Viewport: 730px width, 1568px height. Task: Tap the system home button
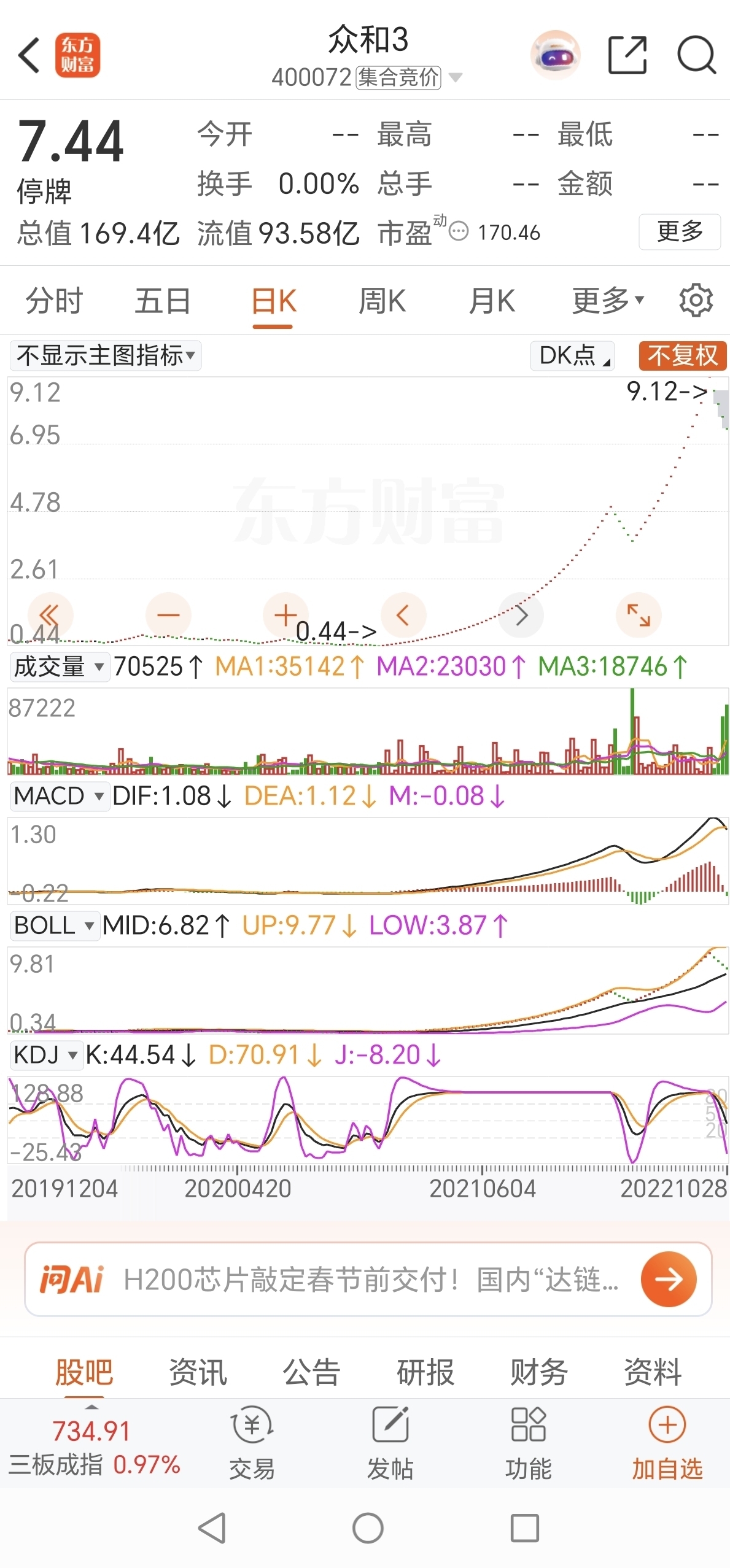coord(368,1527)
